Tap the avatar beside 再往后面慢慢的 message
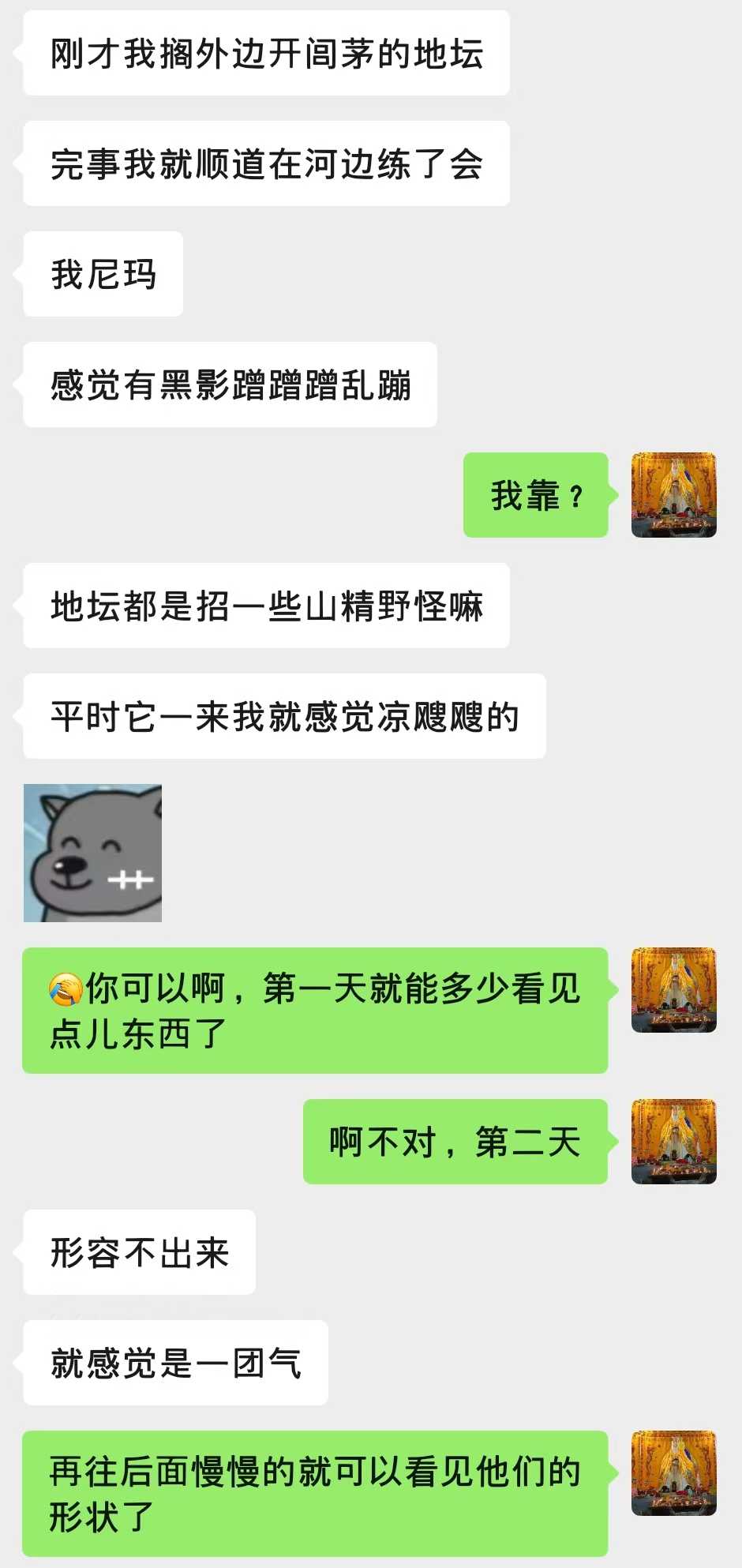742x1568 pixels. coord(673,1472)
